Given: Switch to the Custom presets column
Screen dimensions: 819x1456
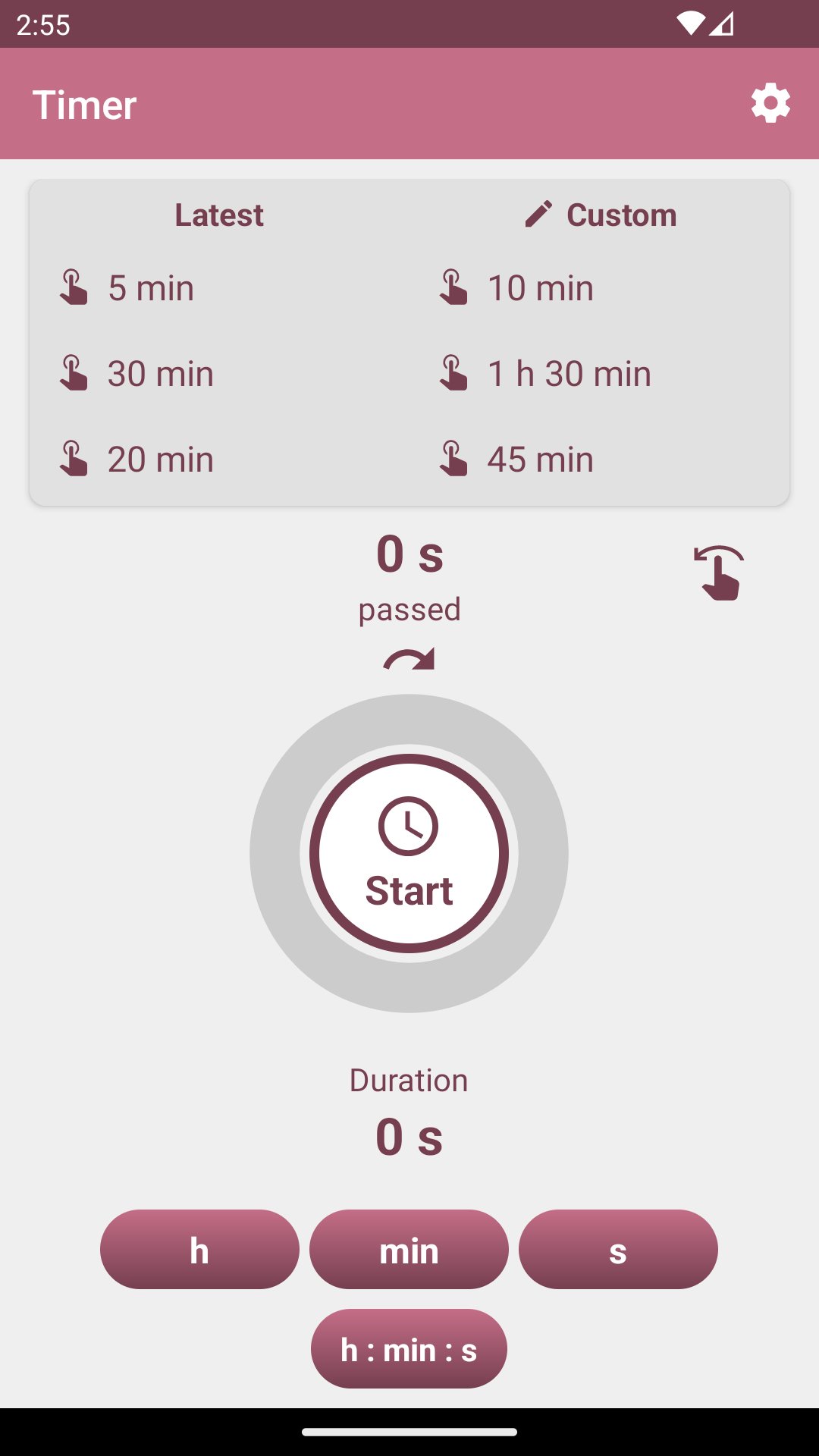Looking at the screenshot, I should point(620,215).
